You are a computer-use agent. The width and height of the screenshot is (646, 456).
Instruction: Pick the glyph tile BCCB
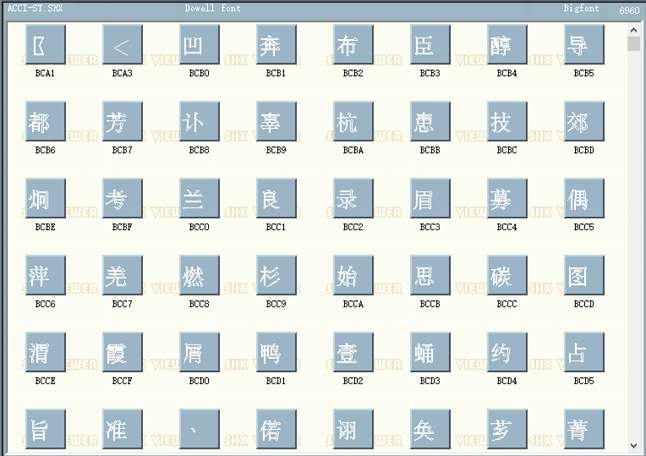pos(430,276)
